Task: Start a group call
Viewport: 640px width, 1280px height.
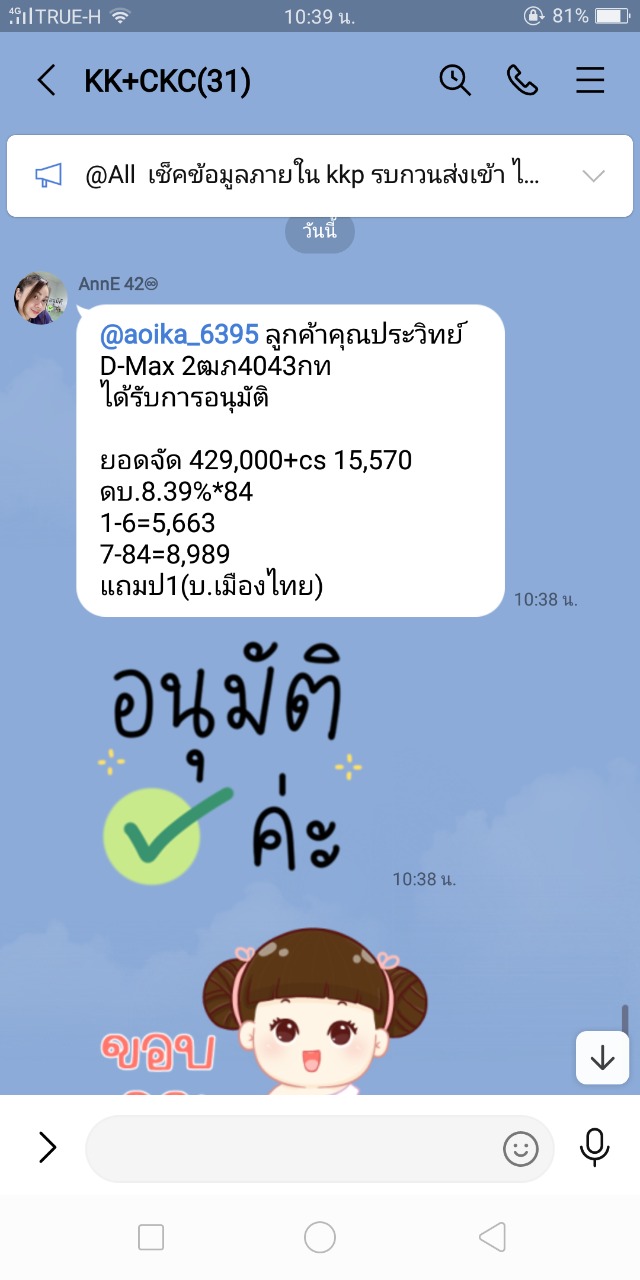Action: pos(523,81)
